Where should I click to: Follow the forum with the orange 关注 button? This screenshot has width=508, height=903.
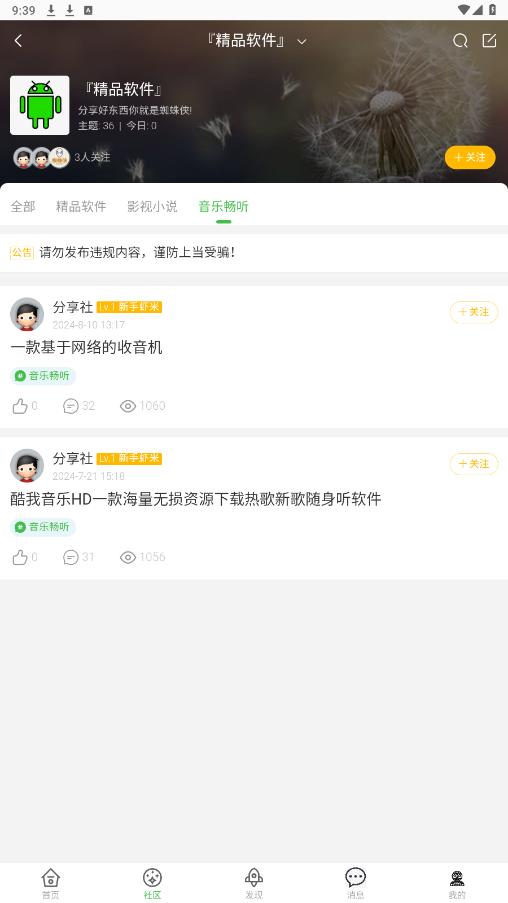click(470, 157)
